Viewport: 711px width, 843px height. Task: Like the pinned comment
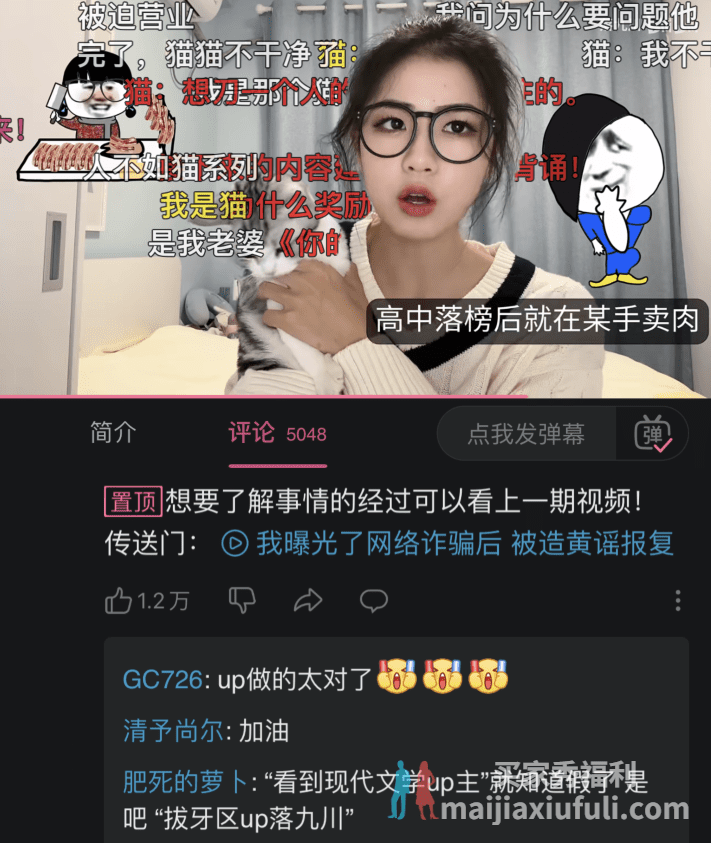click(x=119, y=600)
